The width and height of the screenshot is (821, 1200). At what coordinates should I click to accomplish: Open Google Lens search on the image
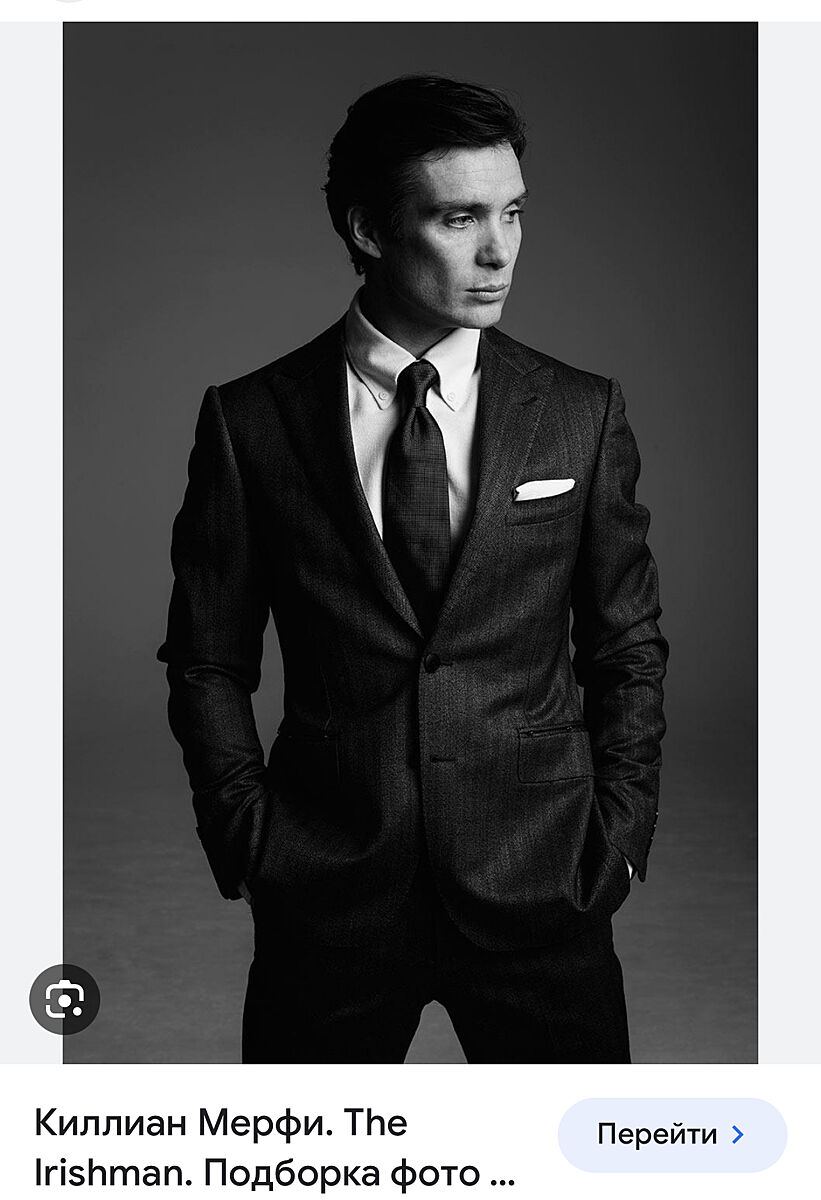tap(65, 998)
